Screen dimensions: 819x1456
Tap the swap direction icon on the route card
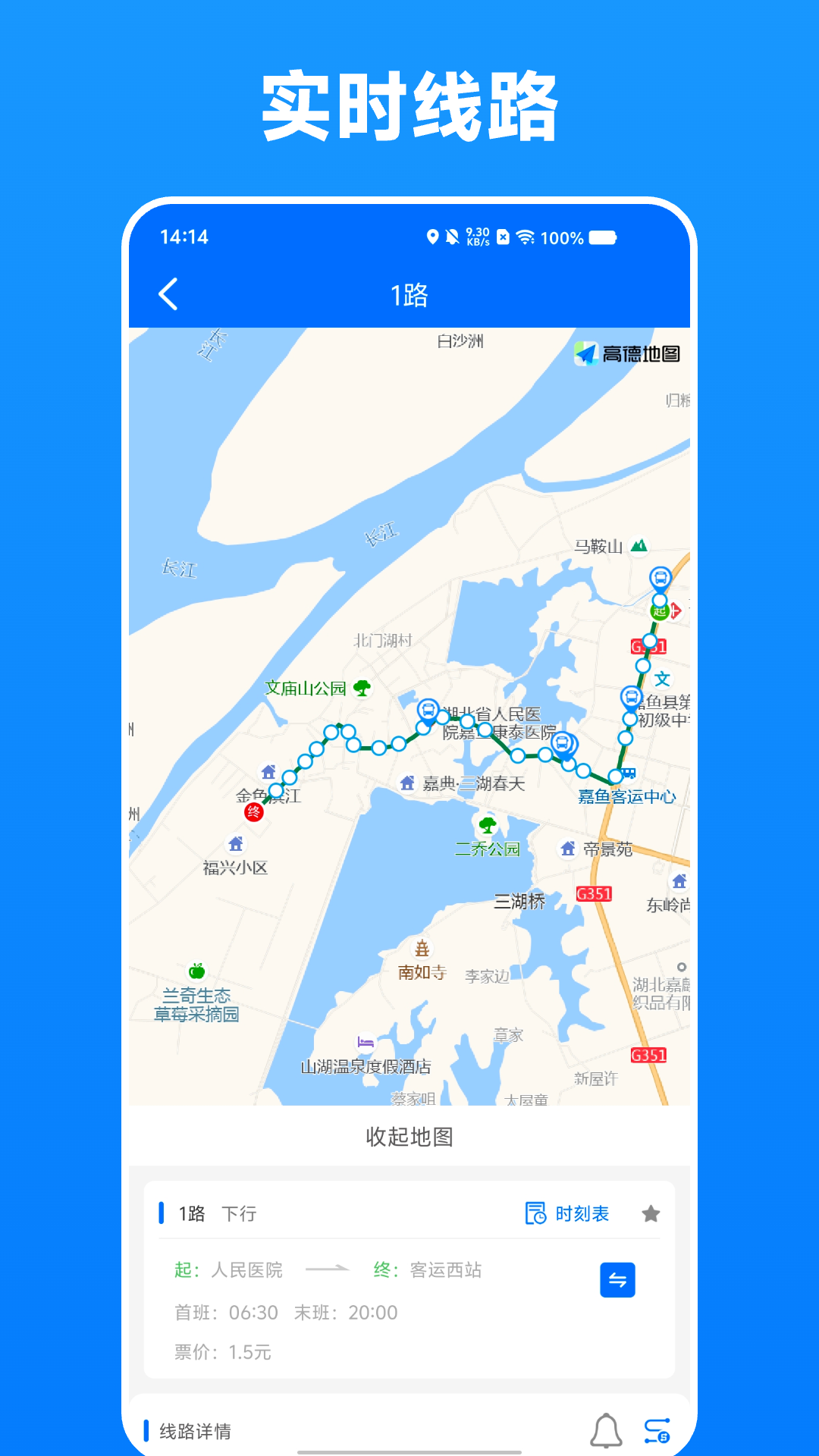[617, 1280]
